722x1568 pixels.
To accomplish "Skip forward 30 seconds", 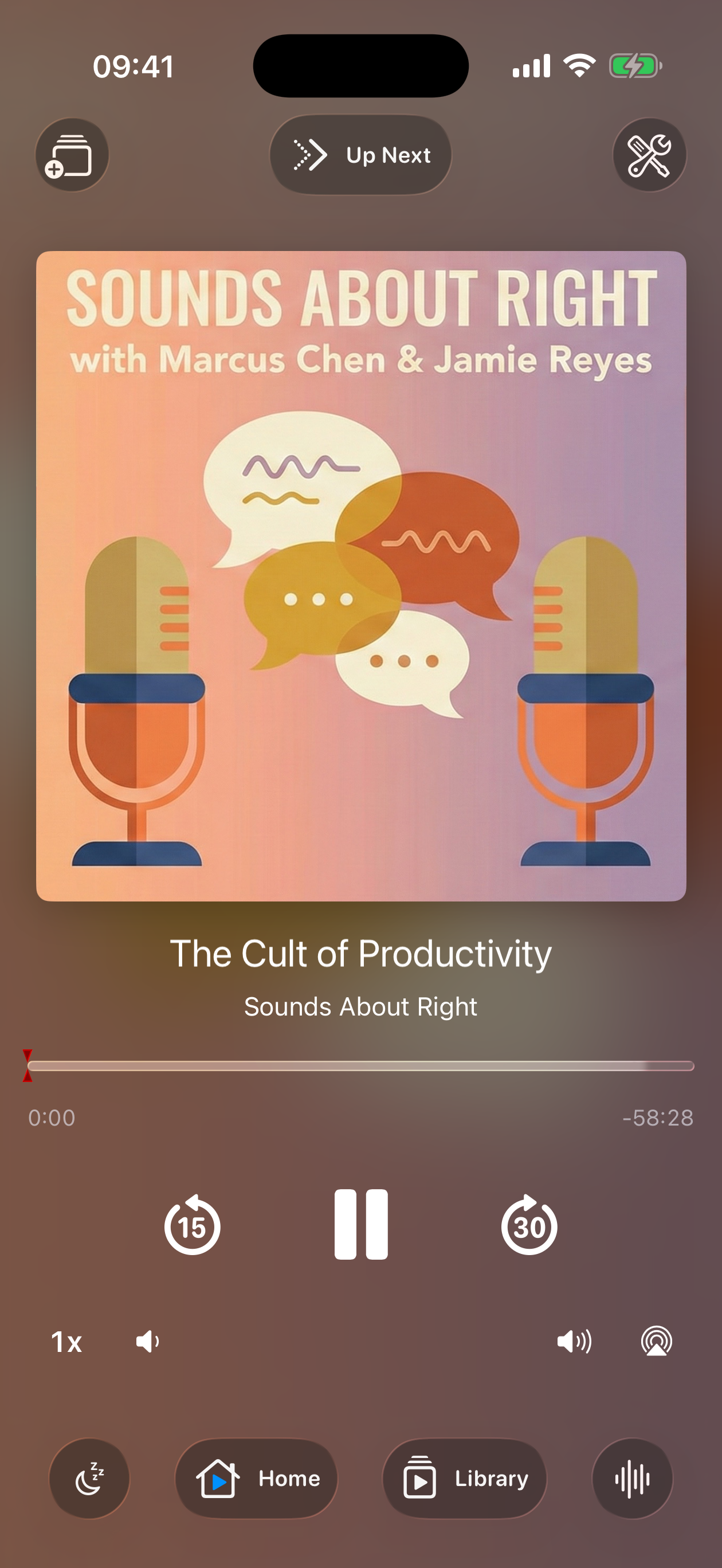I will (529, 1225).
